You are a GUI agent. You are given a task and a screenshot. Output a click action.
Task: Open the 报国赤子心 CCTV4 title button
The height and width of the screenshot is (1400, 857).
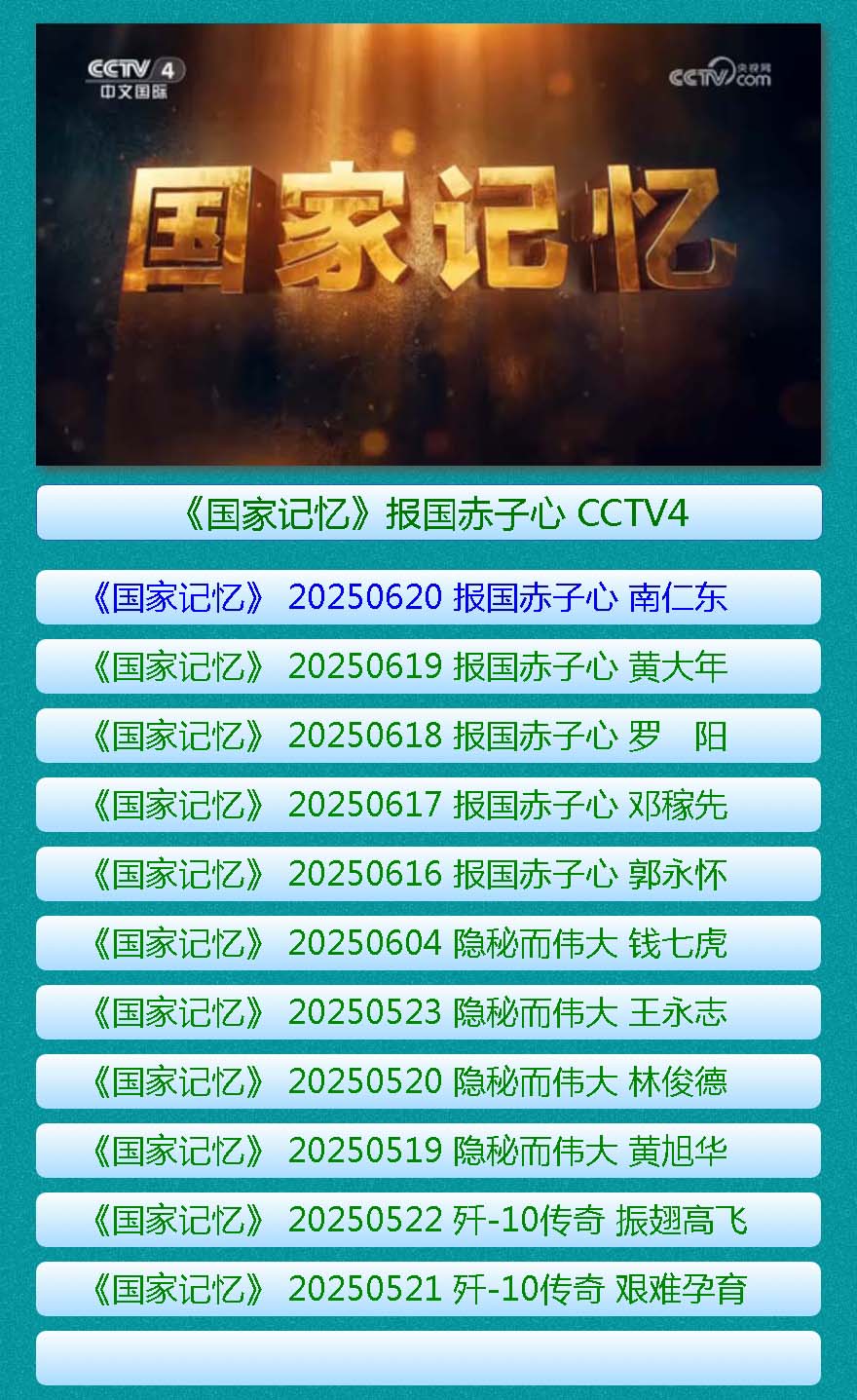428,512
